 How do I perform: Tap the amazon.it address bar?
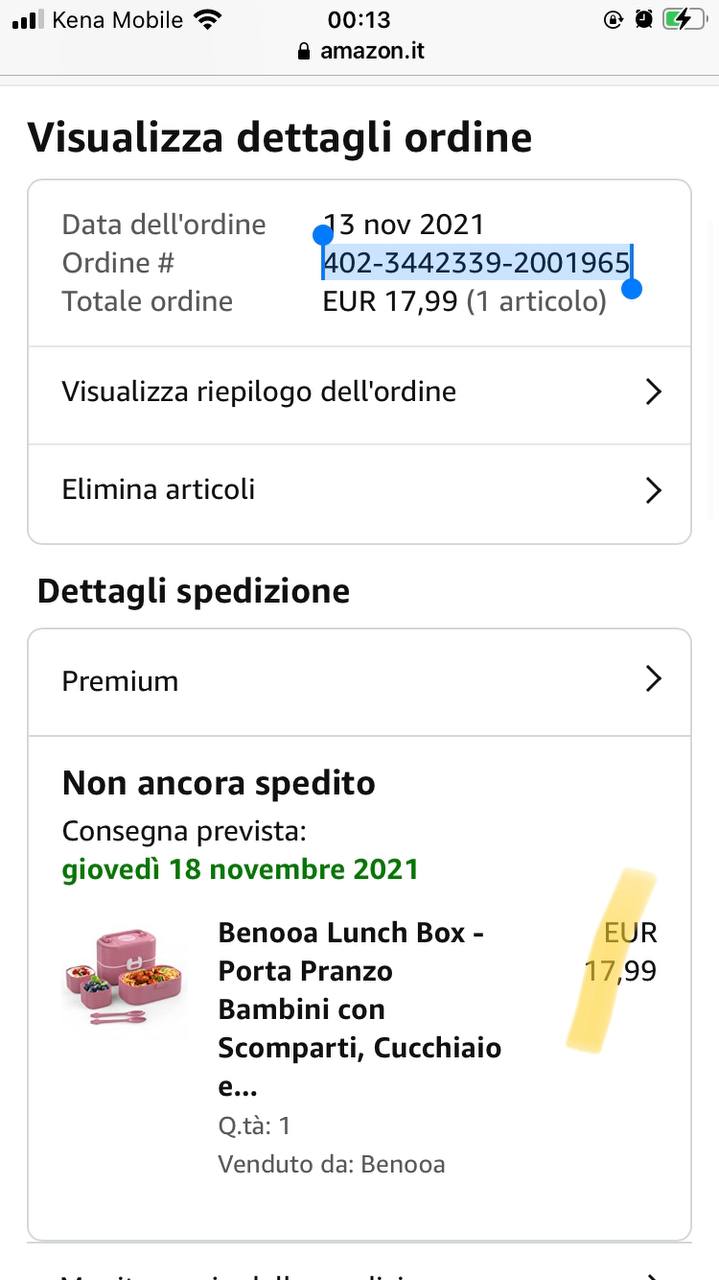pos(360,51)
